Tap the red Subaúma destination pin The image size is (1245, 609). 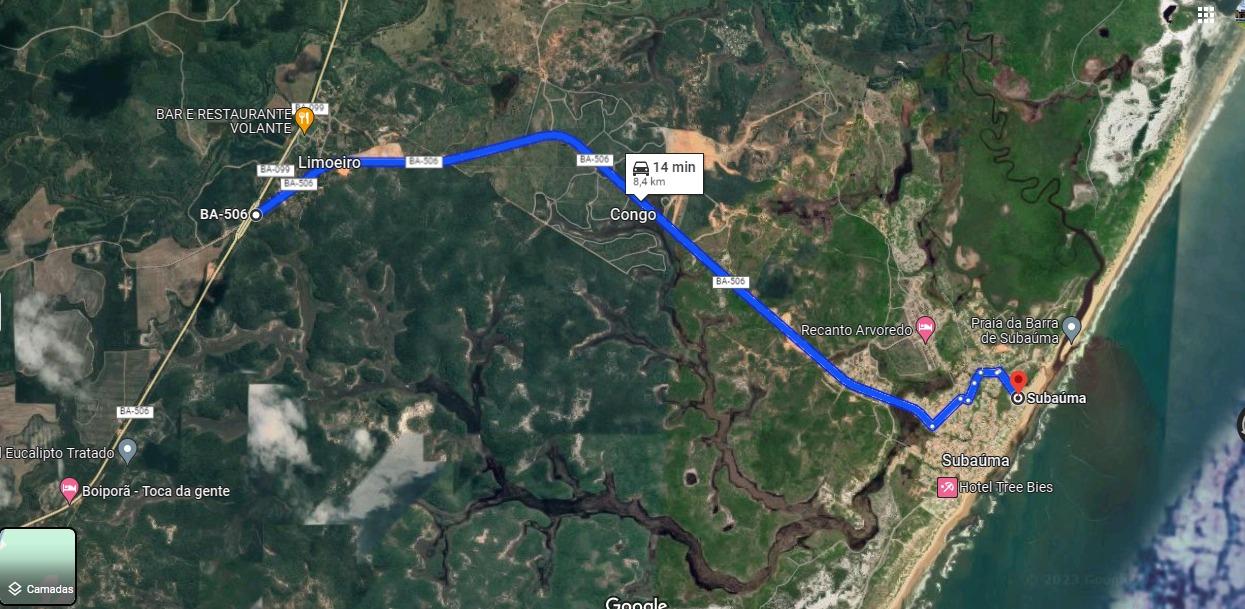pos(1018,381)
